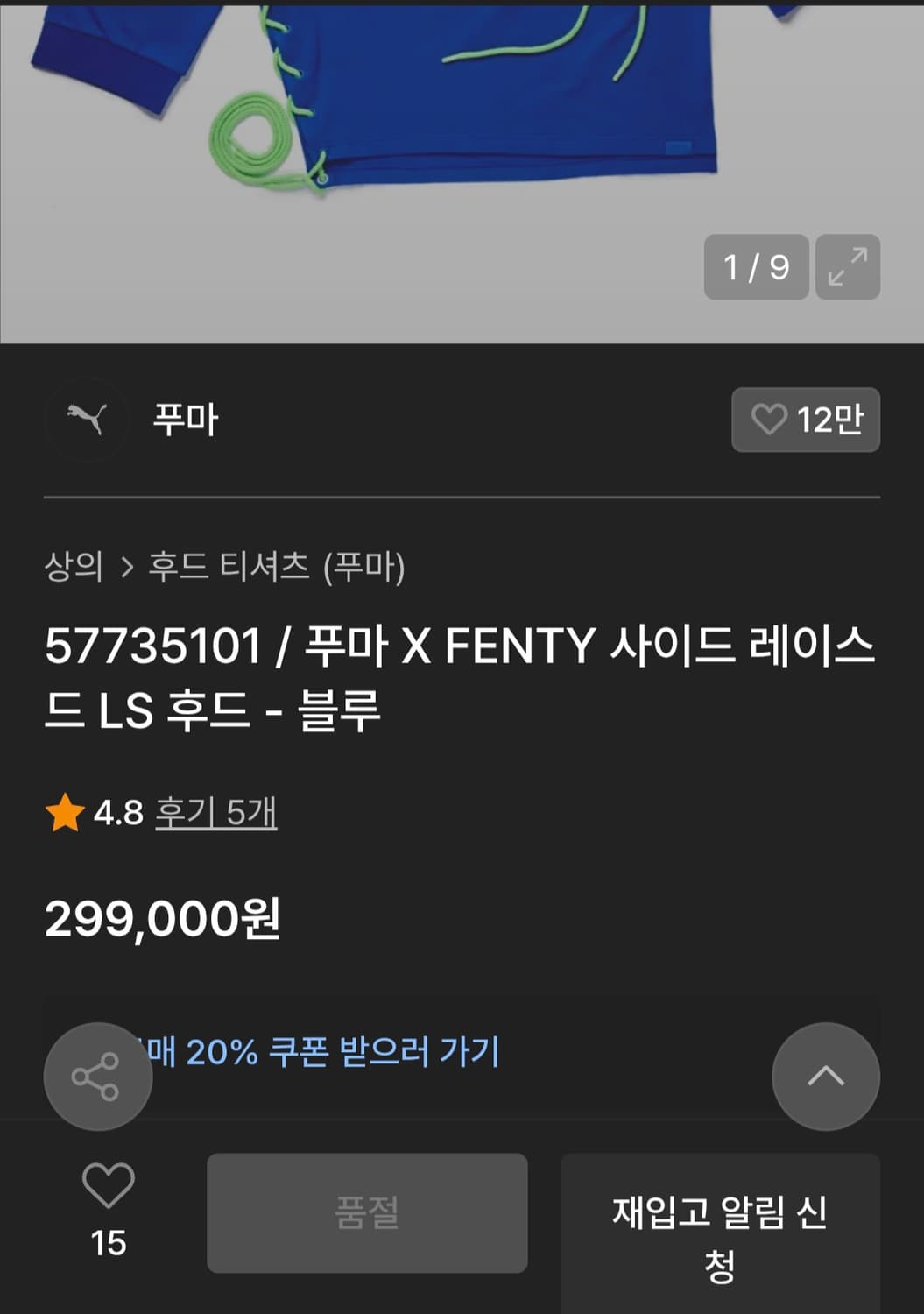Open the share options via share icon

[98, 1077]
